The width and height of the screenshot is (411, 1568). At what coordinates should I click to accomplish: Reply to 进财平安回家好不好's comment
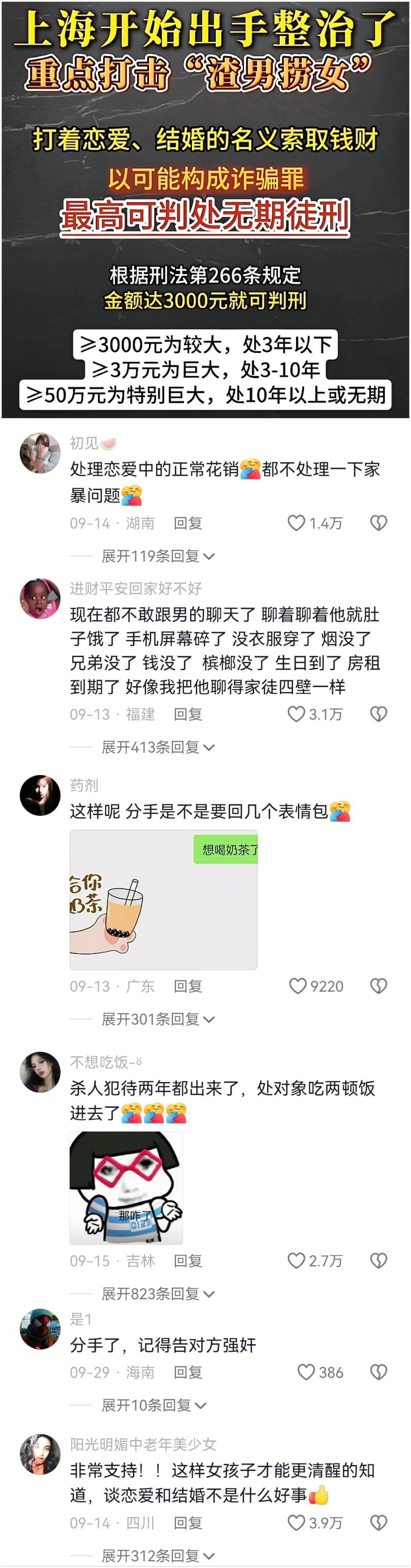coord(188,713)
